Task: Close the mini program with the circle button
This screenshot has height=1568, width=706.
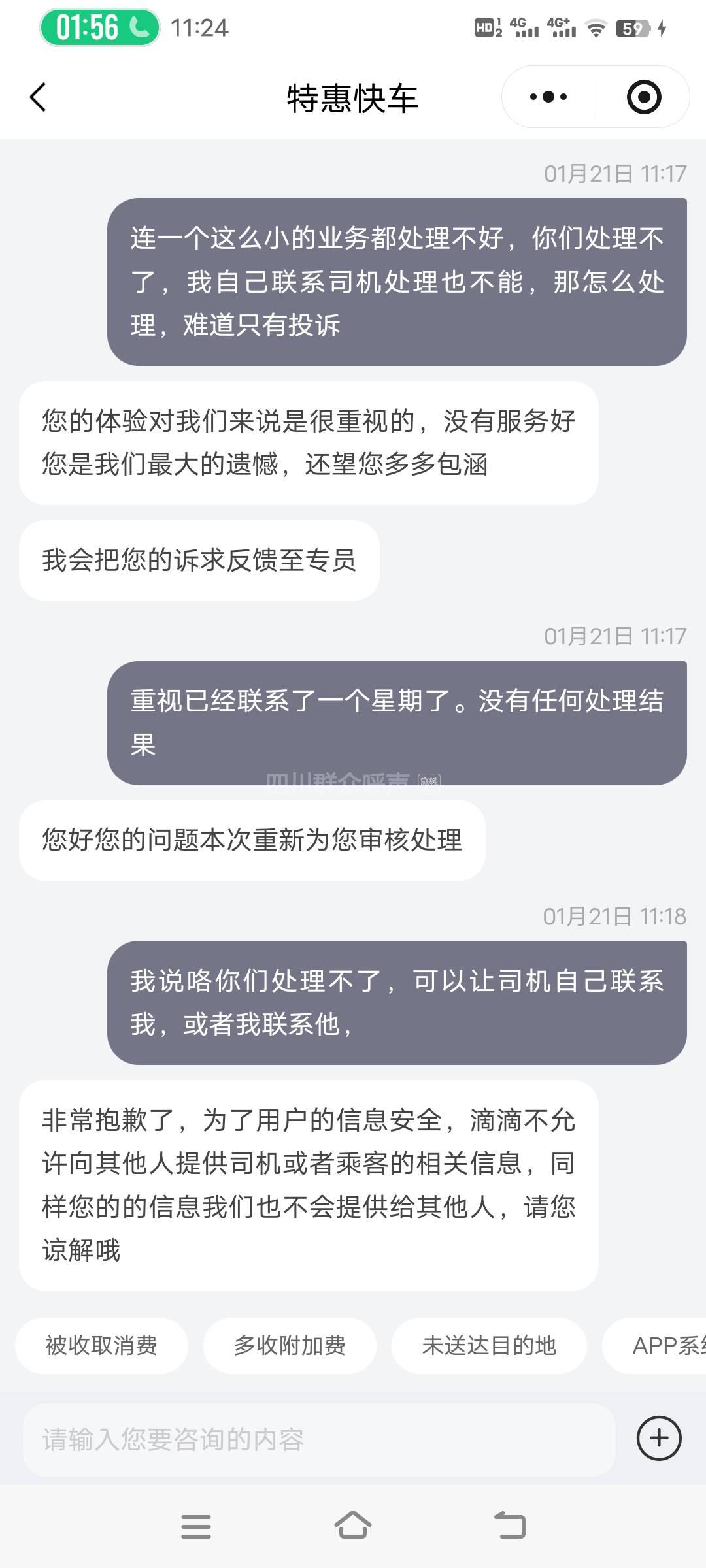Action: click(643, 97)
